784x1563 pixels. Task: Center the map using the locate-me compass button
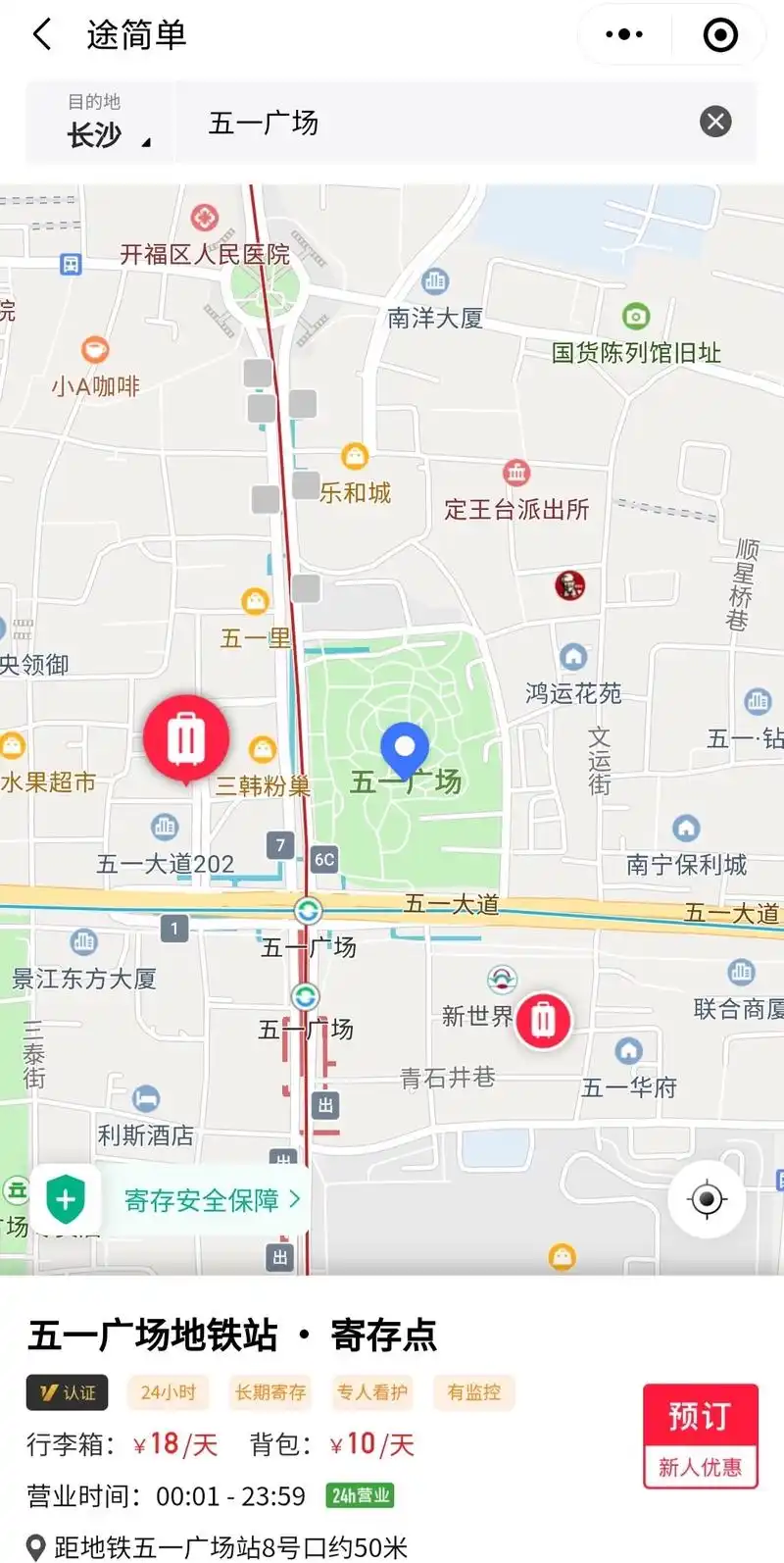tap(707, 1197)
